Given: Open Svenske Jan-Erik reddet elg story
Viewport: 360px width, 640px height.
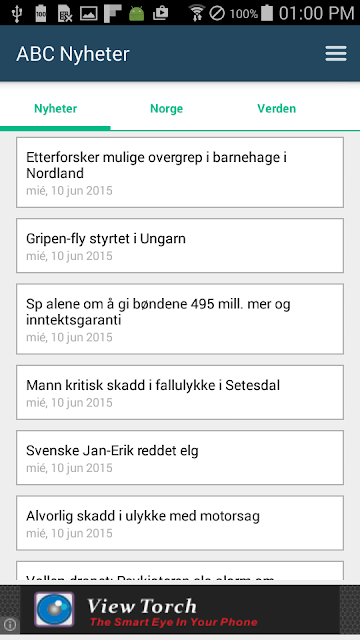Looking at the screenshot, I should (x=180, y=458).
